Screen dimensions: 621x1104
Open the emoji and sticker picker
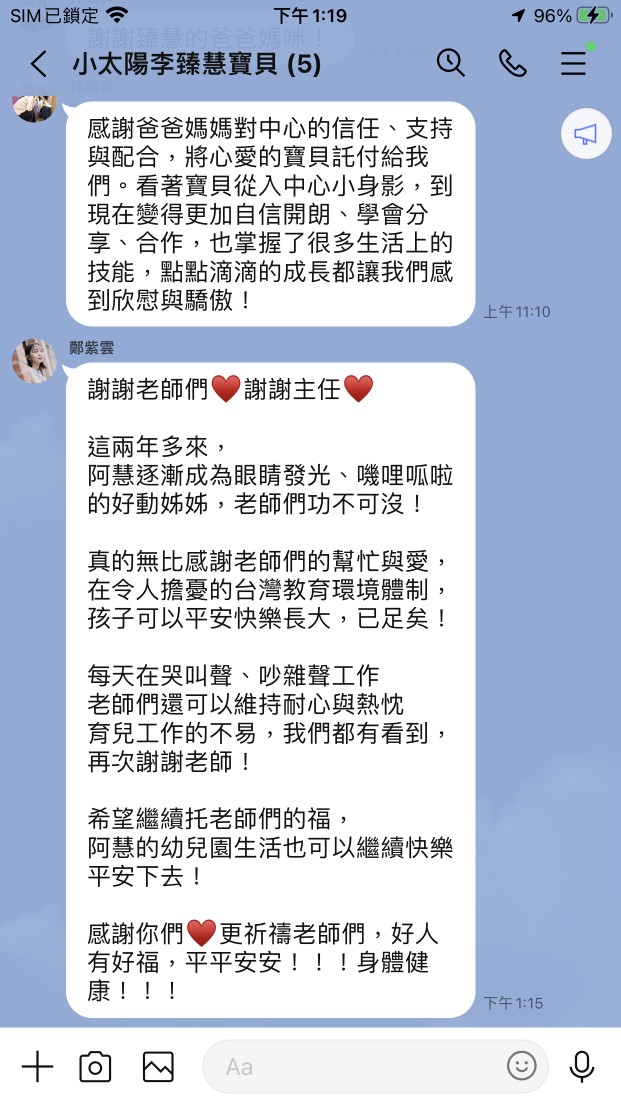[522, 1067]
